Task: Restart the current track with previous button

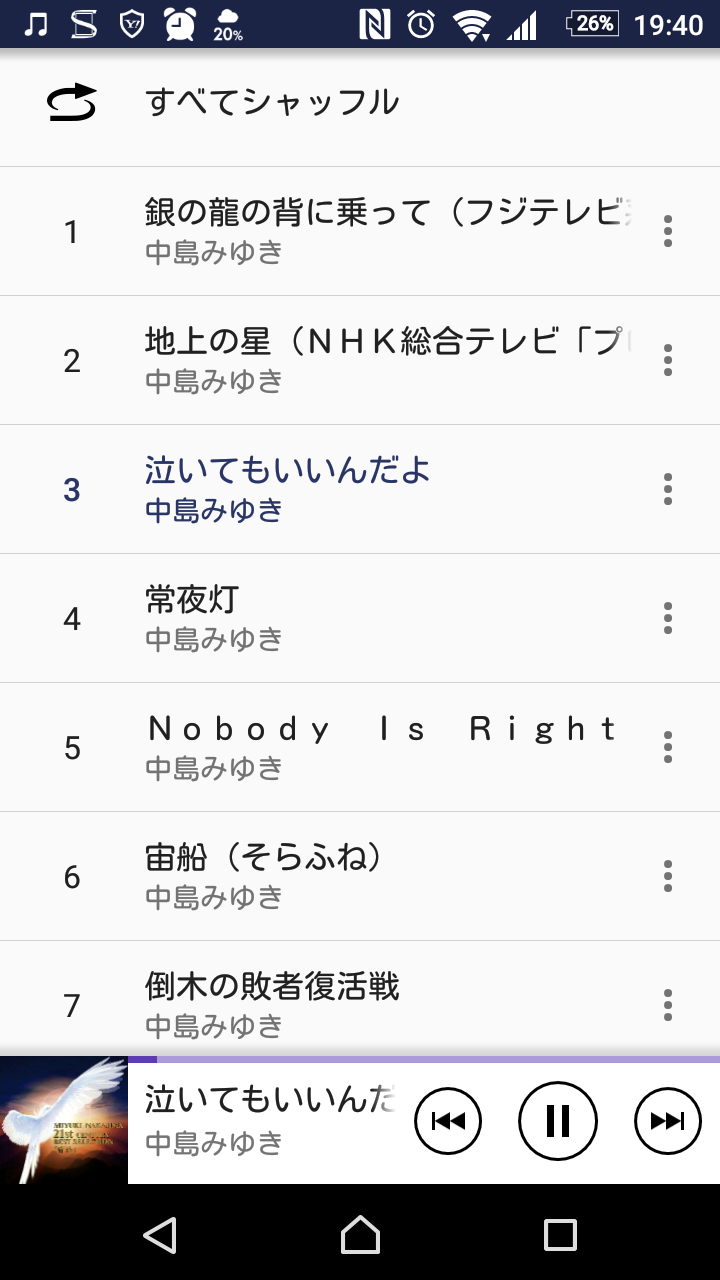Action: (x=447, y=1120)
